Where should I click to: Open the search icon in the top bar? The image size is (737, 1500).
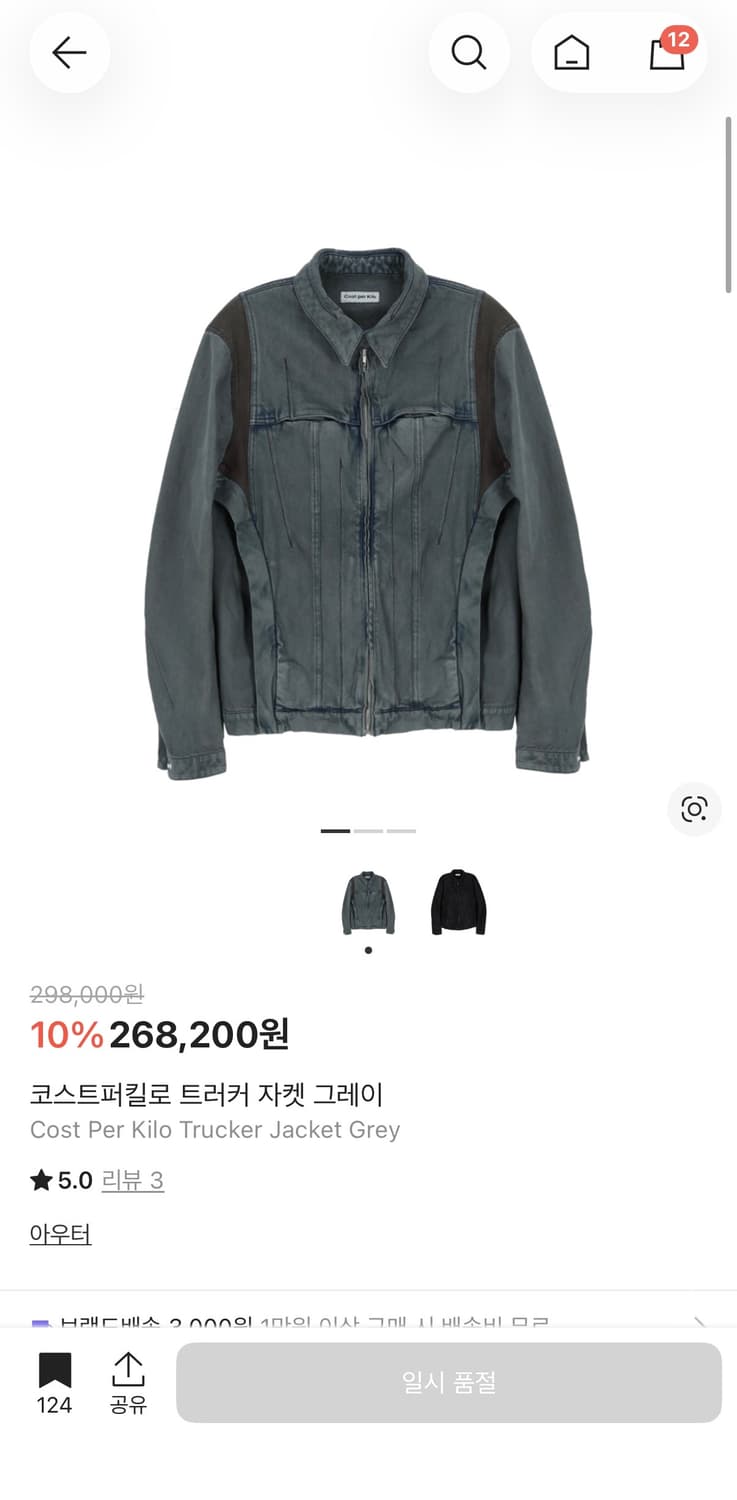click(469, 53)
